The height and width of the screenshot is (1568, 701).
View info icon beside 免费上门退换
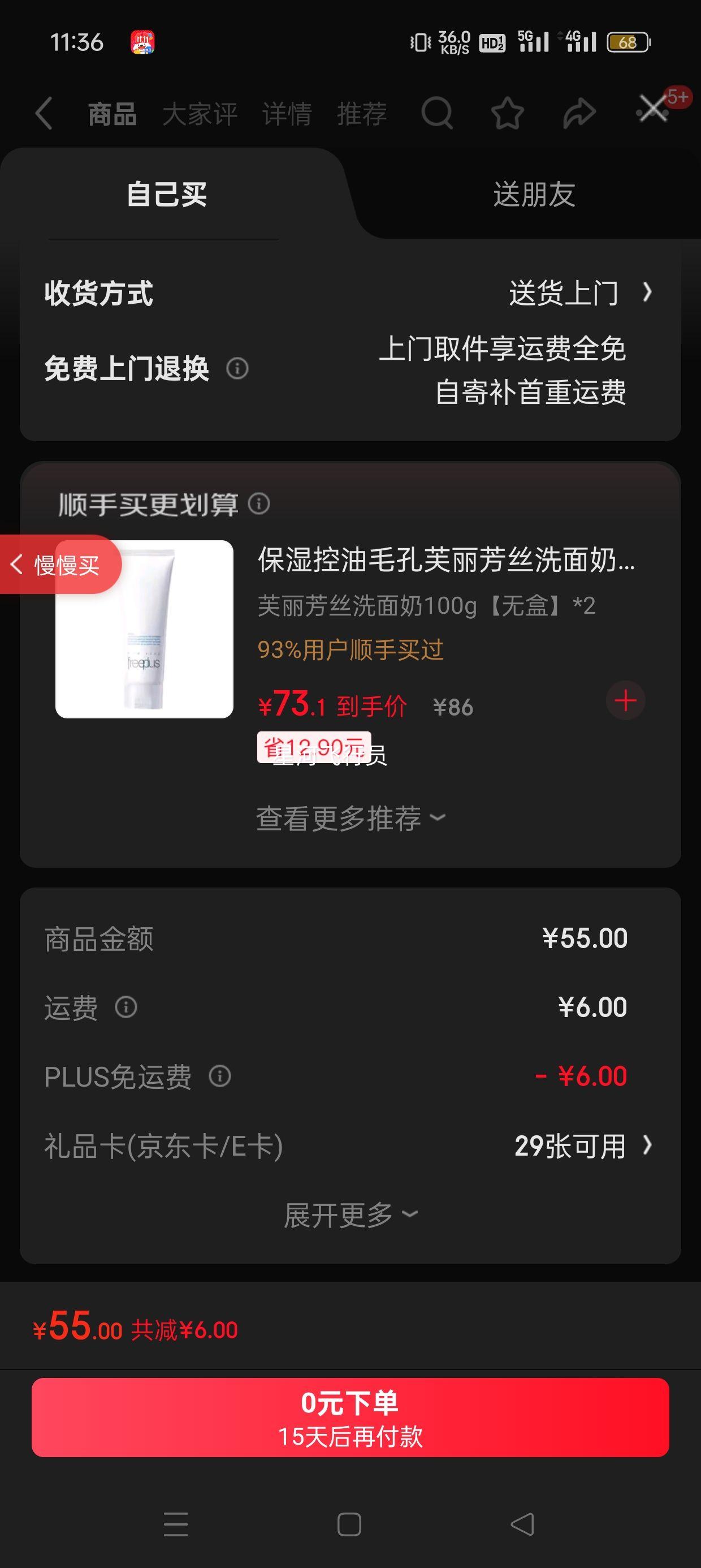pyautogui.click(x=237, y=369)
